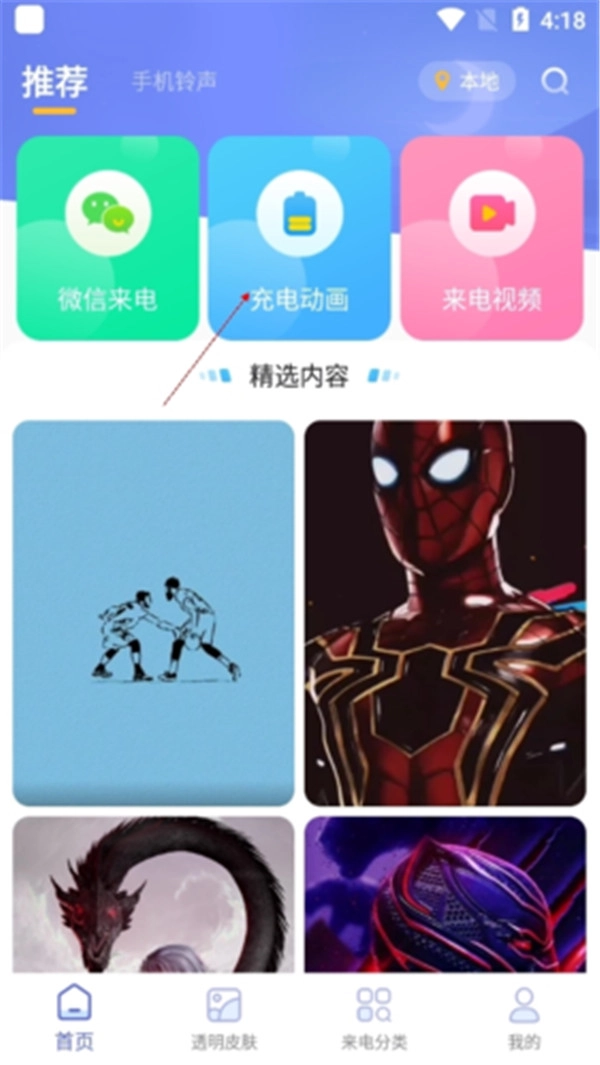Select the 推荐 tab

click(x=55, y=83)
